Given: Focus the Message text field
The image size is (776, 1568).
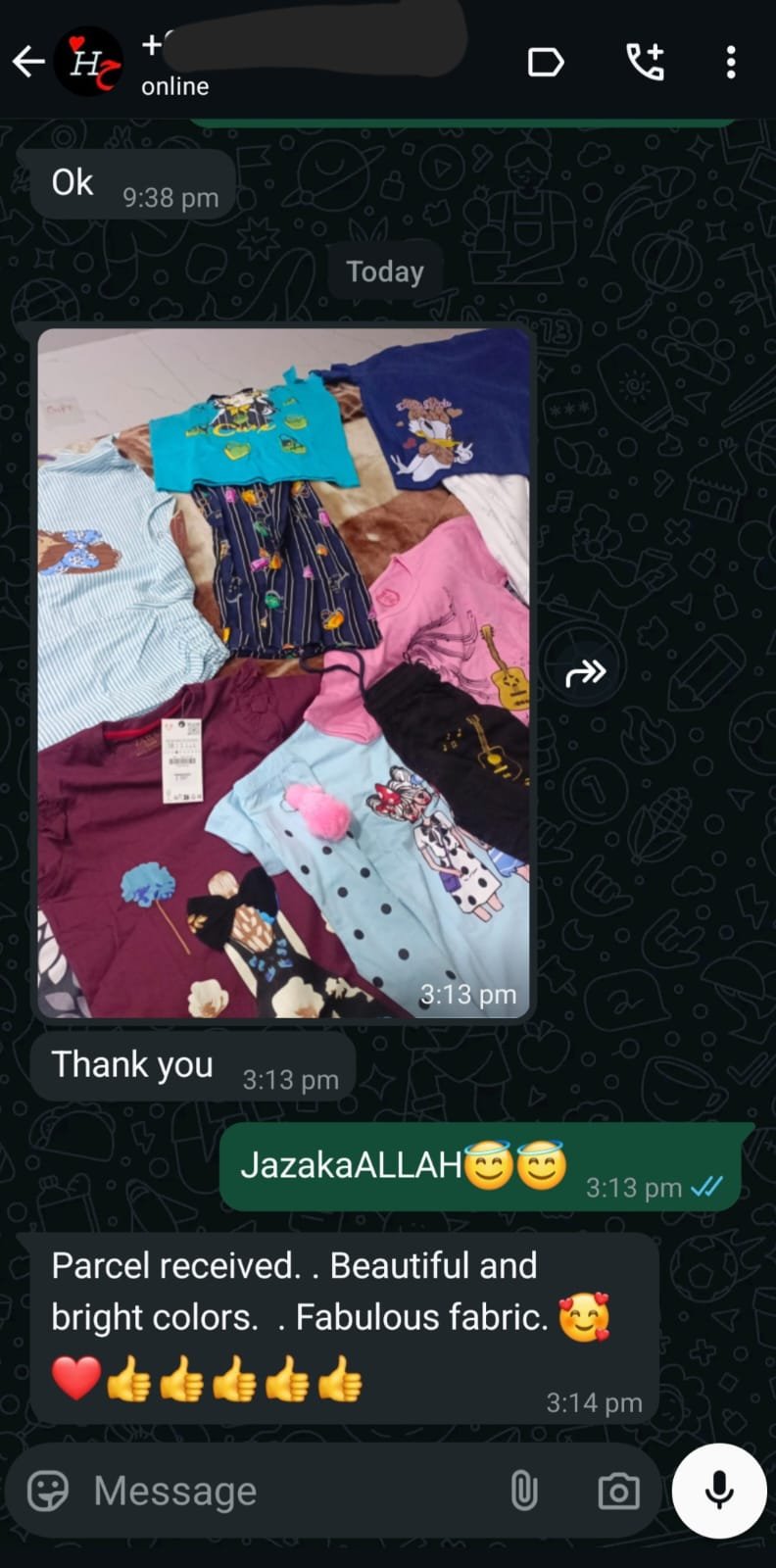Looking at the screenshot, I should tap(284, 1491).
